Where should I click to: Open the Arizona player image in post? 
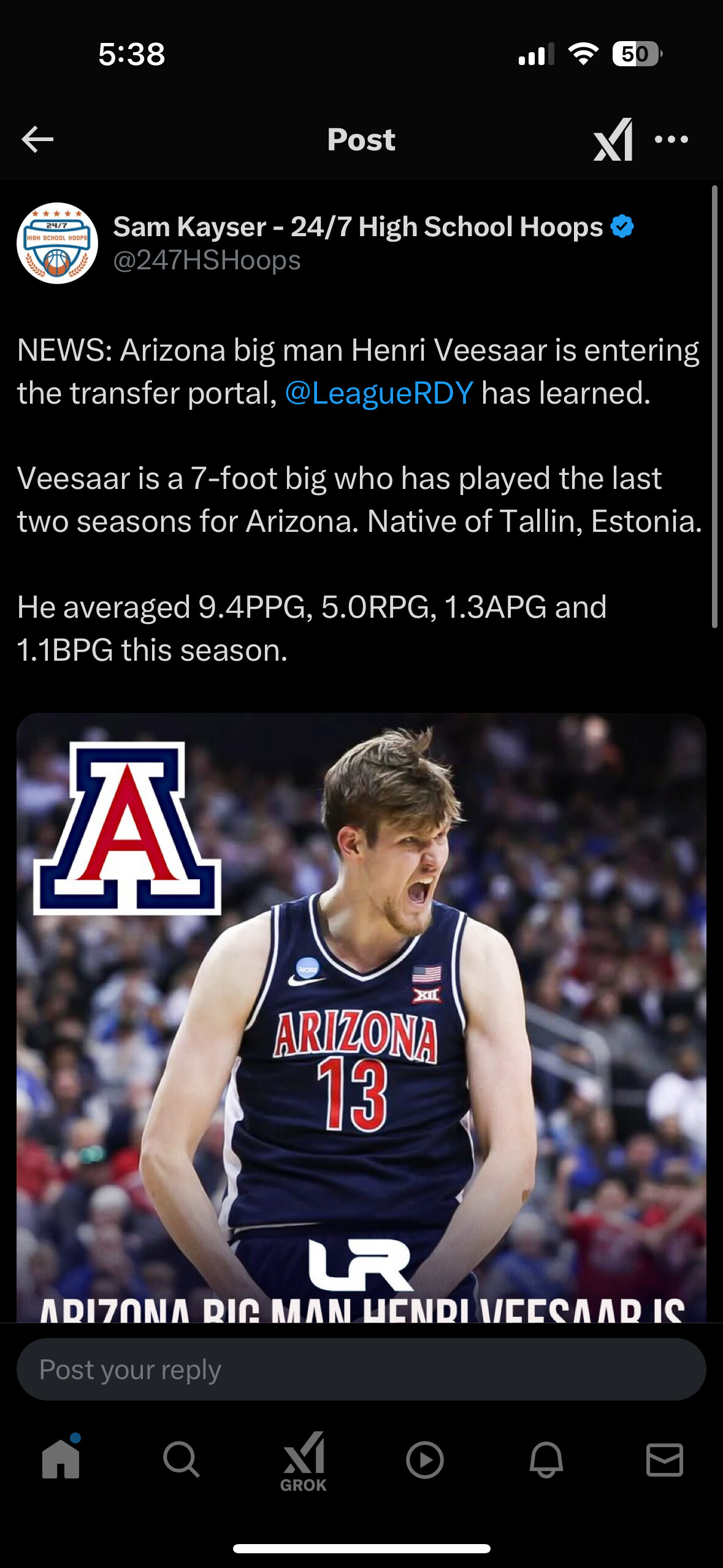tap(361, 1017)
